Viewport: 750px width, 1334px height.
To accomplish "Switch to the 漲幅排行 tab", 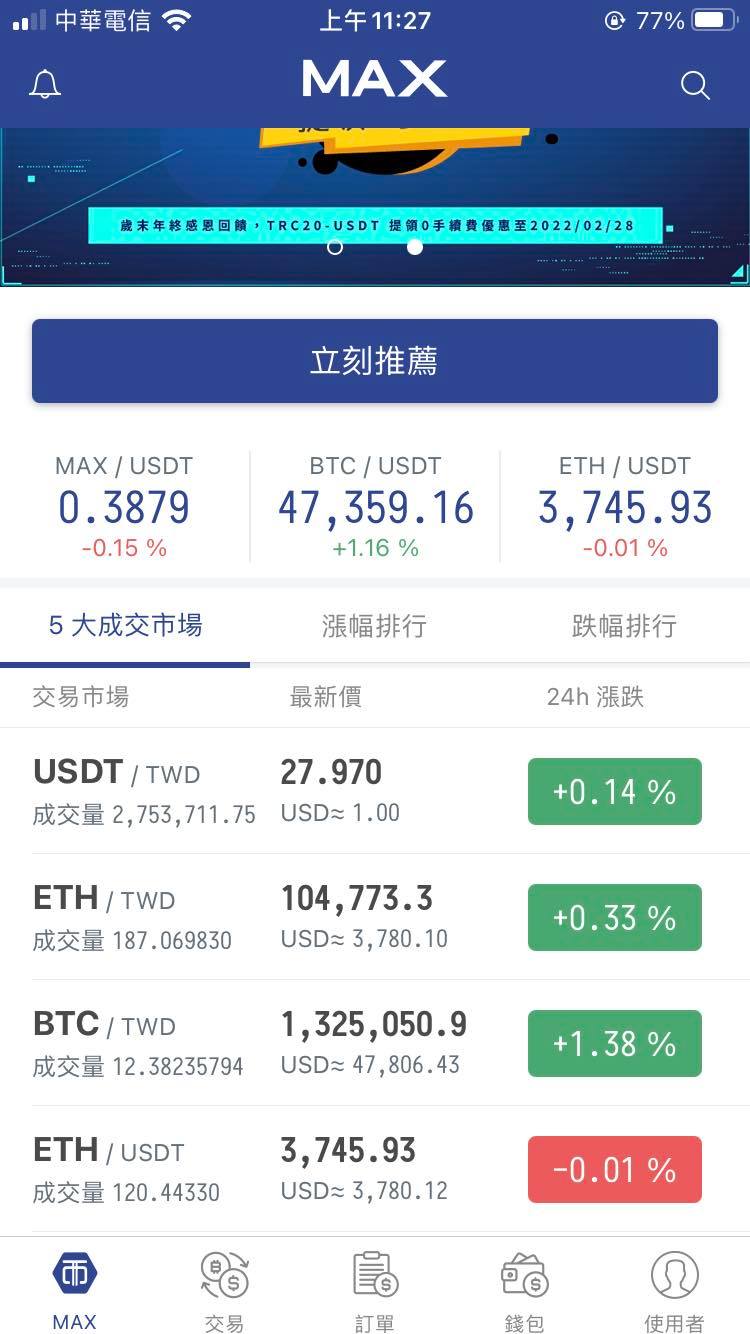I will point(375,626).
